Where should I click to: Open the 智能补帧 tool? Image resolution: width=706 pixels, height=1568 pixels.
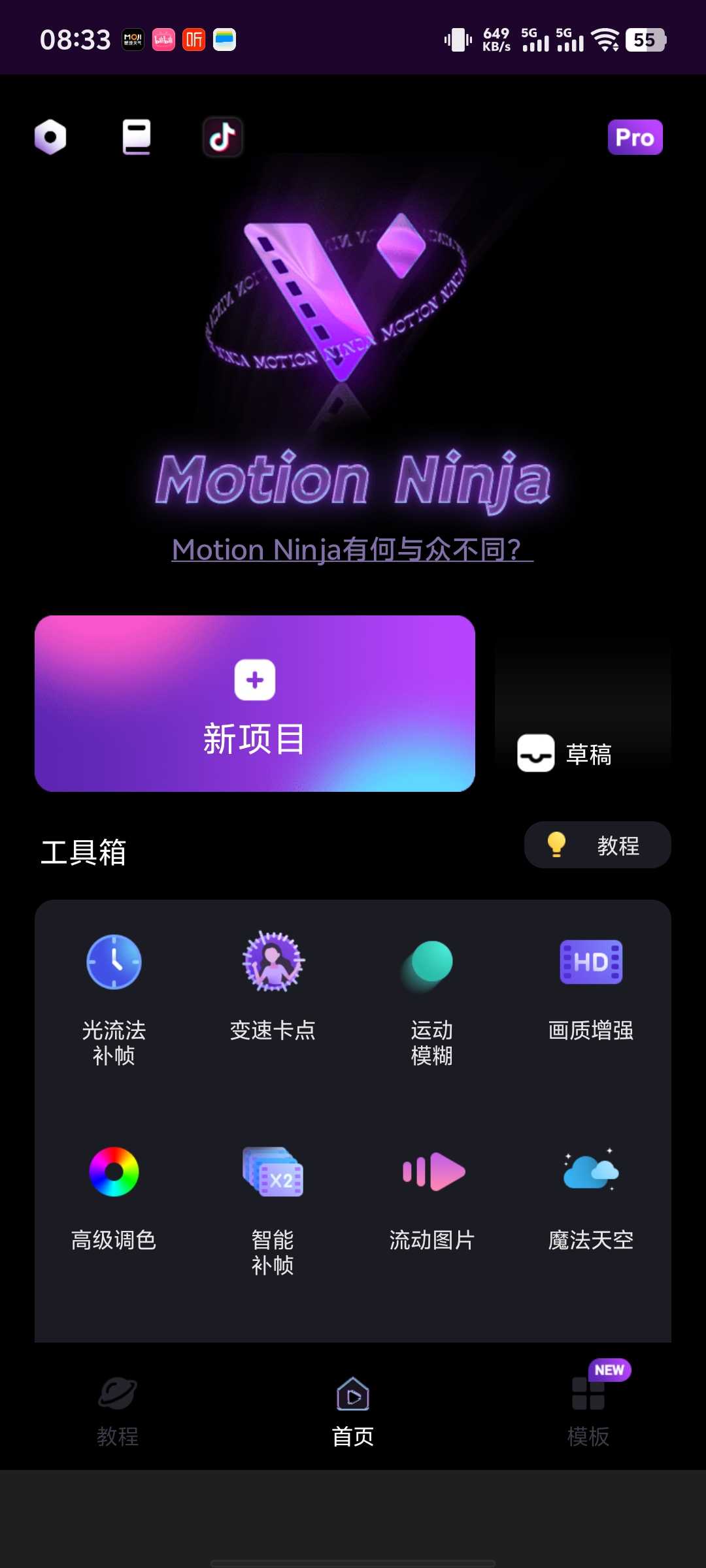273,1209
